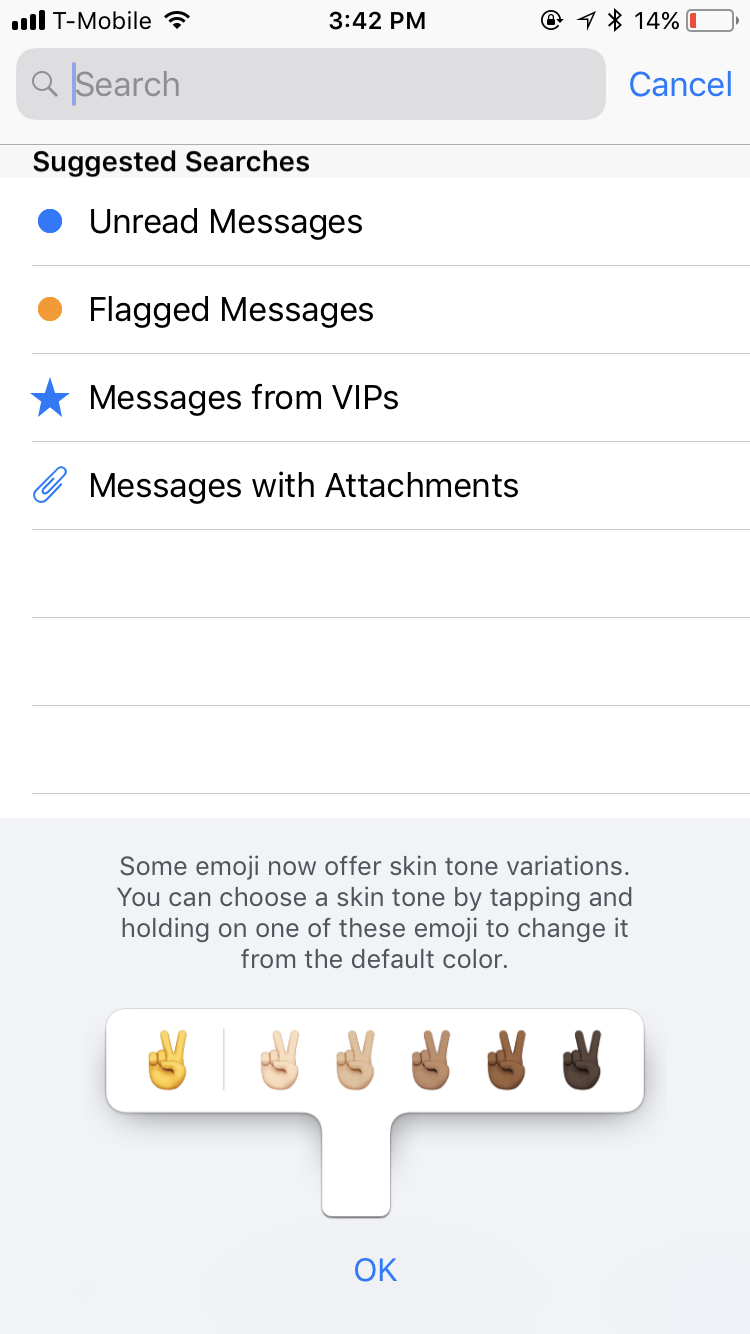Choose the lightest skin tone emoji
Image resolution: width=750 pixels, height=1334 pixels.
[279, 1060]
